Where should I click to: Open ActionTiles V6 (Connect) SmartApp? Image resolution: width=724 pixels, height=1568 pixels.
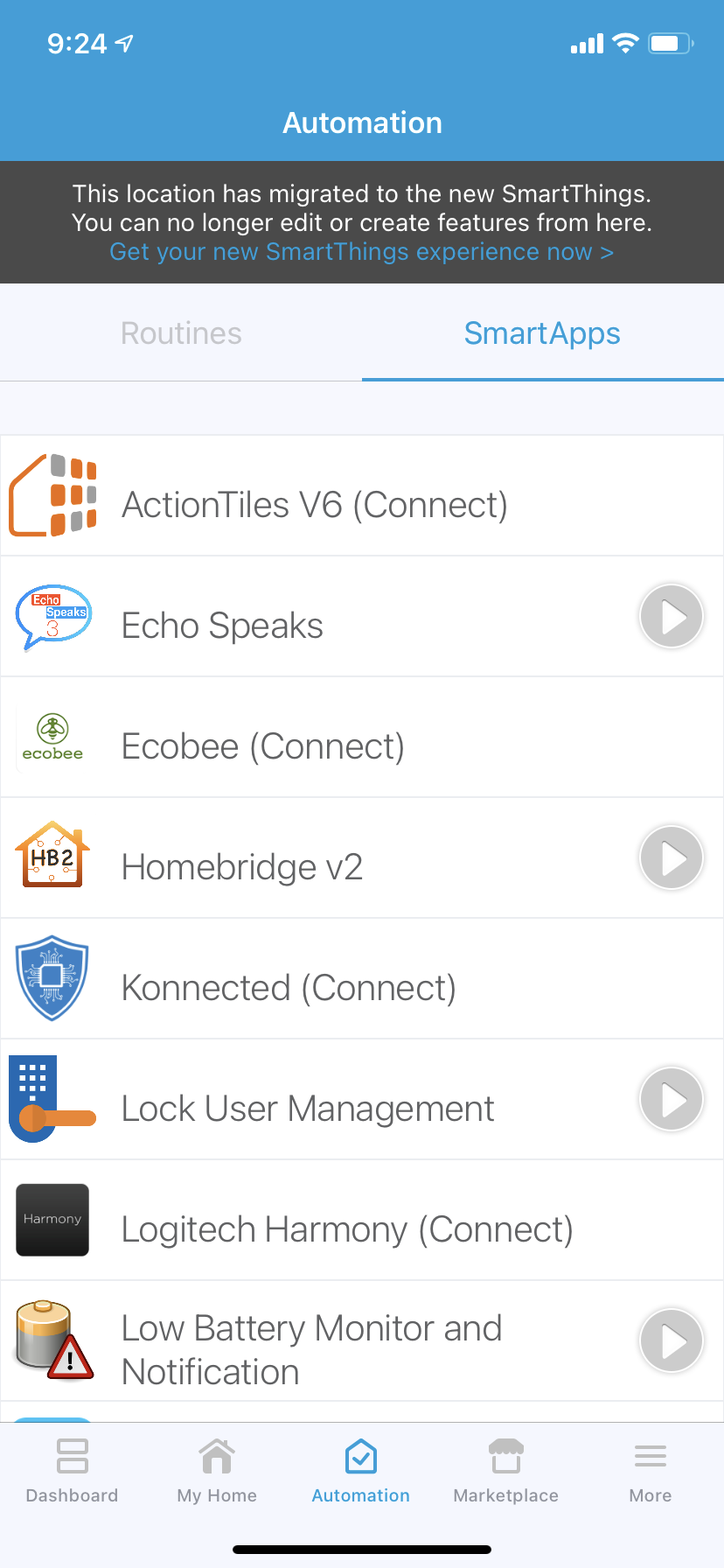315,505
